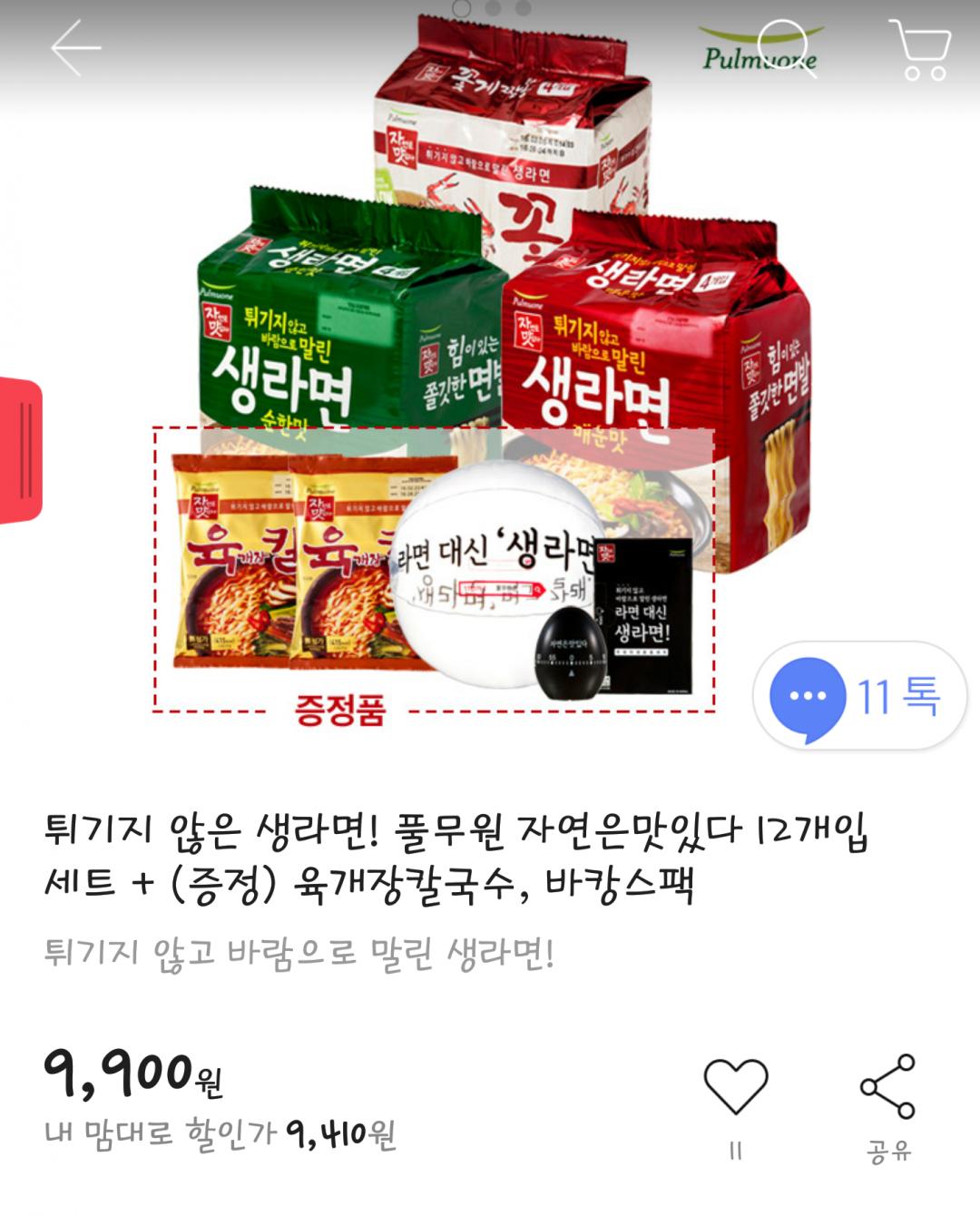Open the red side drawer handle

pyautogui.click(x=22, y=451)
